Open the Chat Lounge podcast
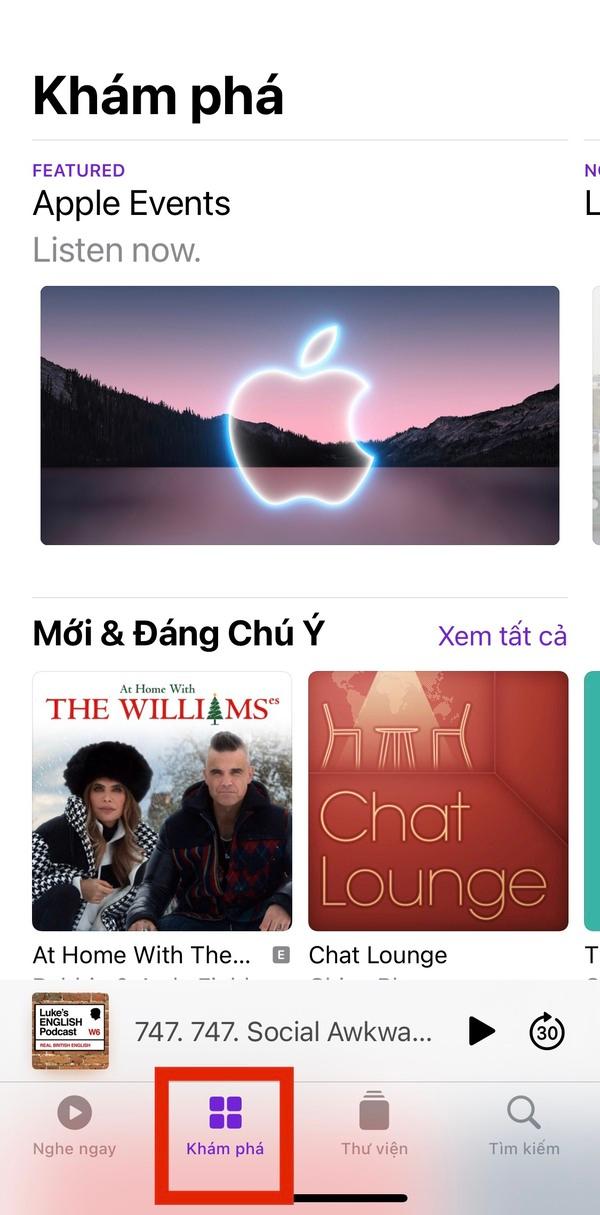Image resolution: width=600 pixels, height=1215 pixels. point(438,801)
